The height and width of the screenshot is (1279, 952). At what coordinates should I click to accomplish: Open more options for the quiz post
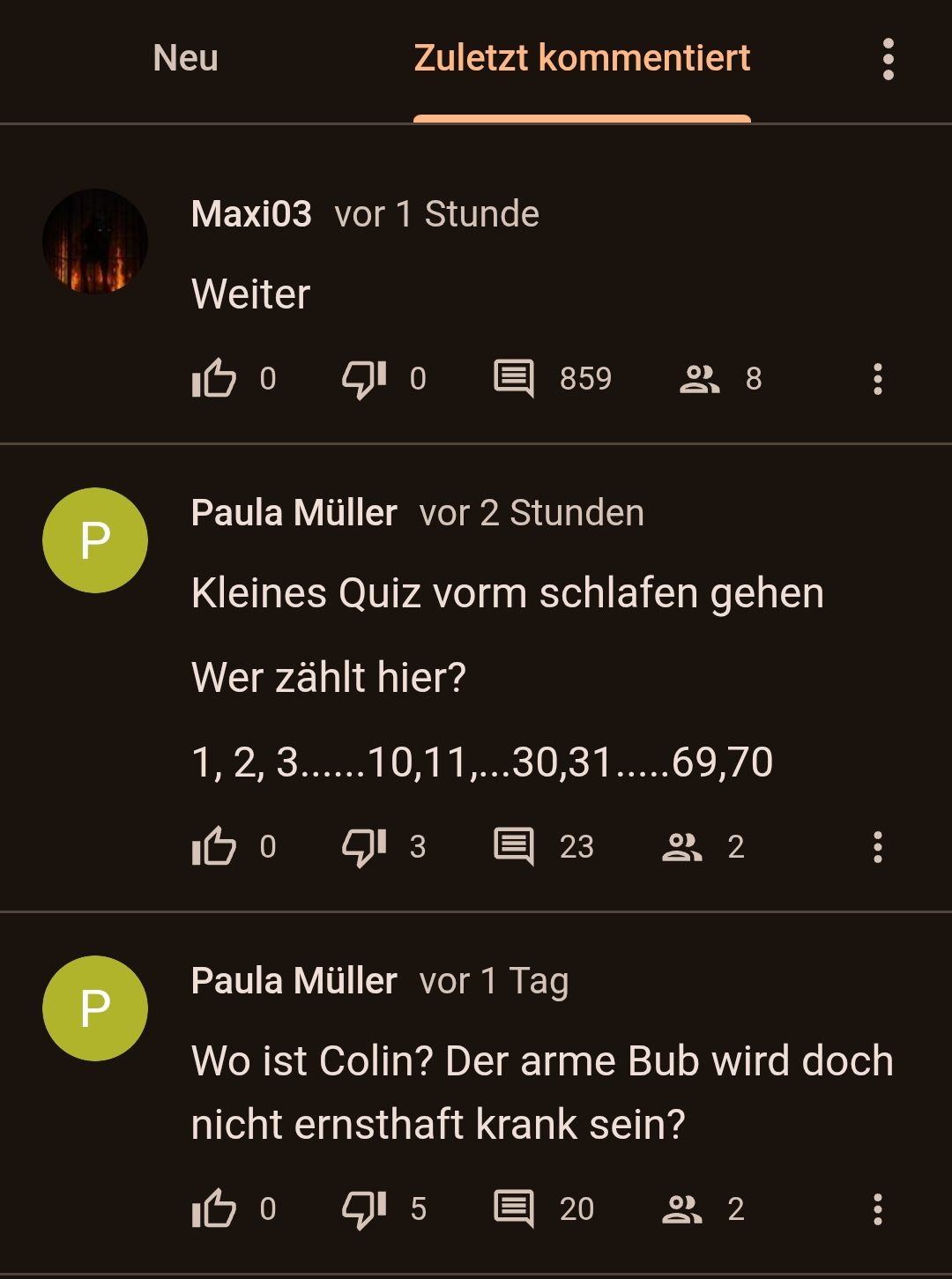tap(877, 847)
